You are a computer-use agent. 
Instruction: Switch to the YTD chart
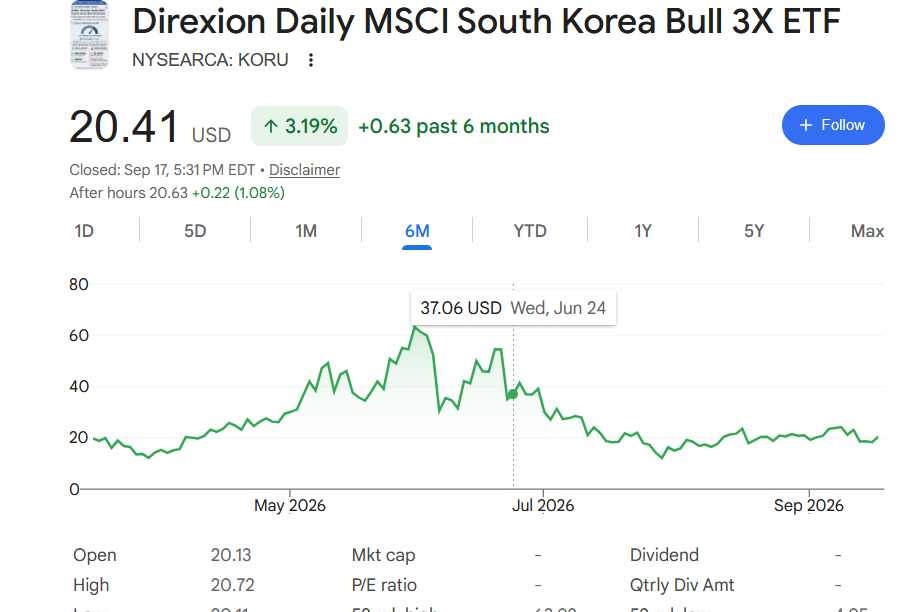click(530, 231)
